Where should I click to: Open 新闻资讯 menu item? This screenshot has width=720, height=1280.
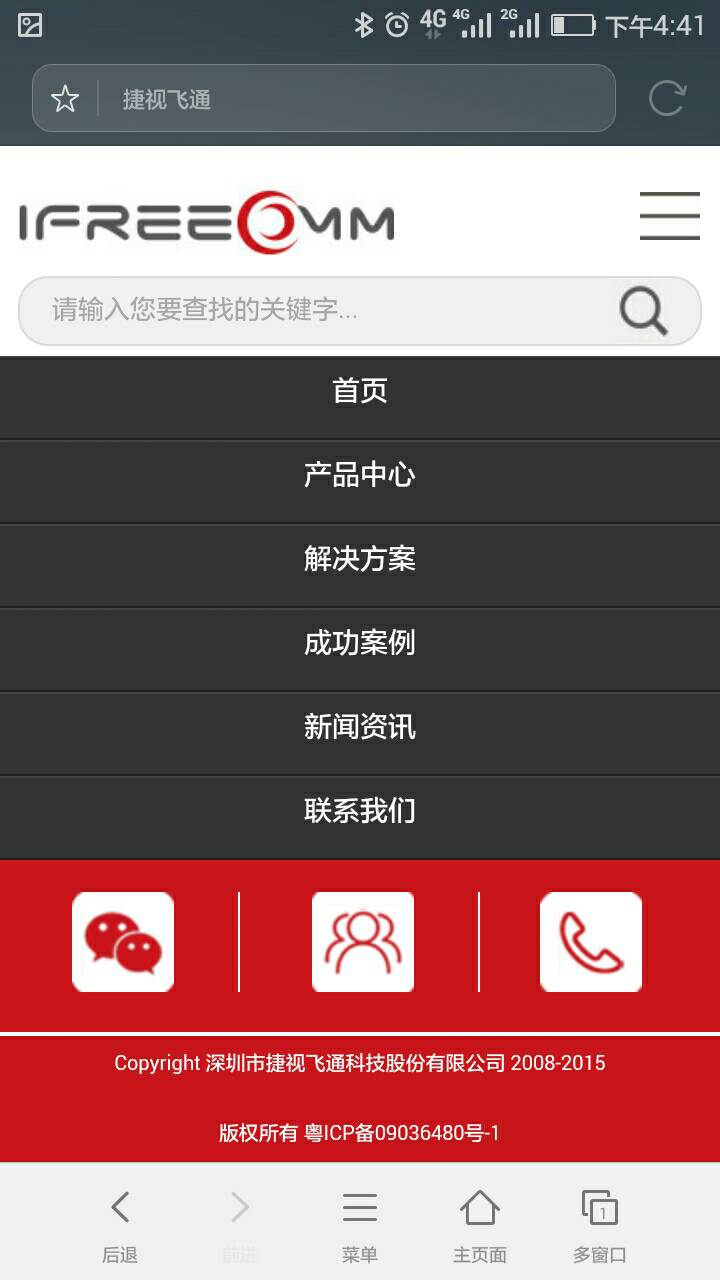pyautogui.click(x=360, y=727)
